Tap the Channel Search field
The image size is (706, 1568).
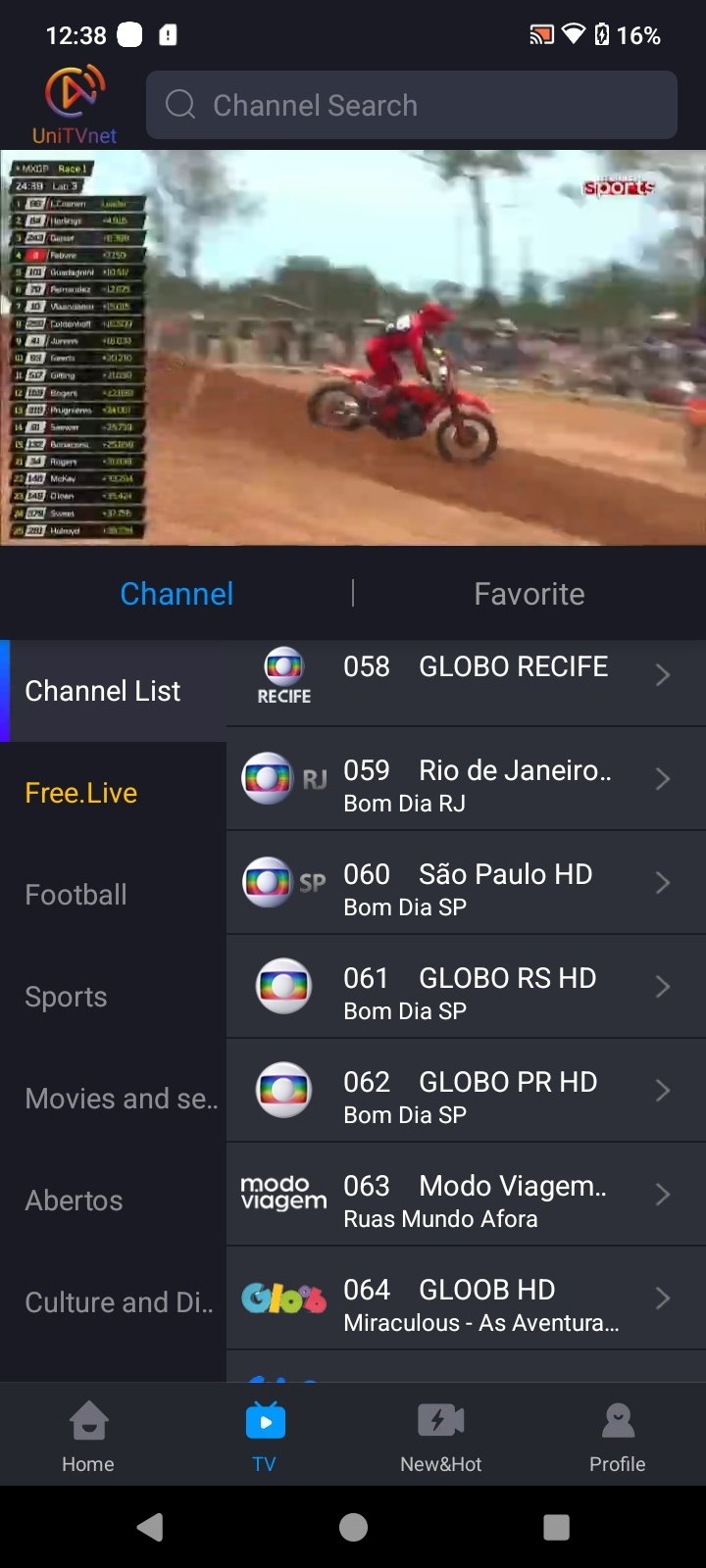412,105
